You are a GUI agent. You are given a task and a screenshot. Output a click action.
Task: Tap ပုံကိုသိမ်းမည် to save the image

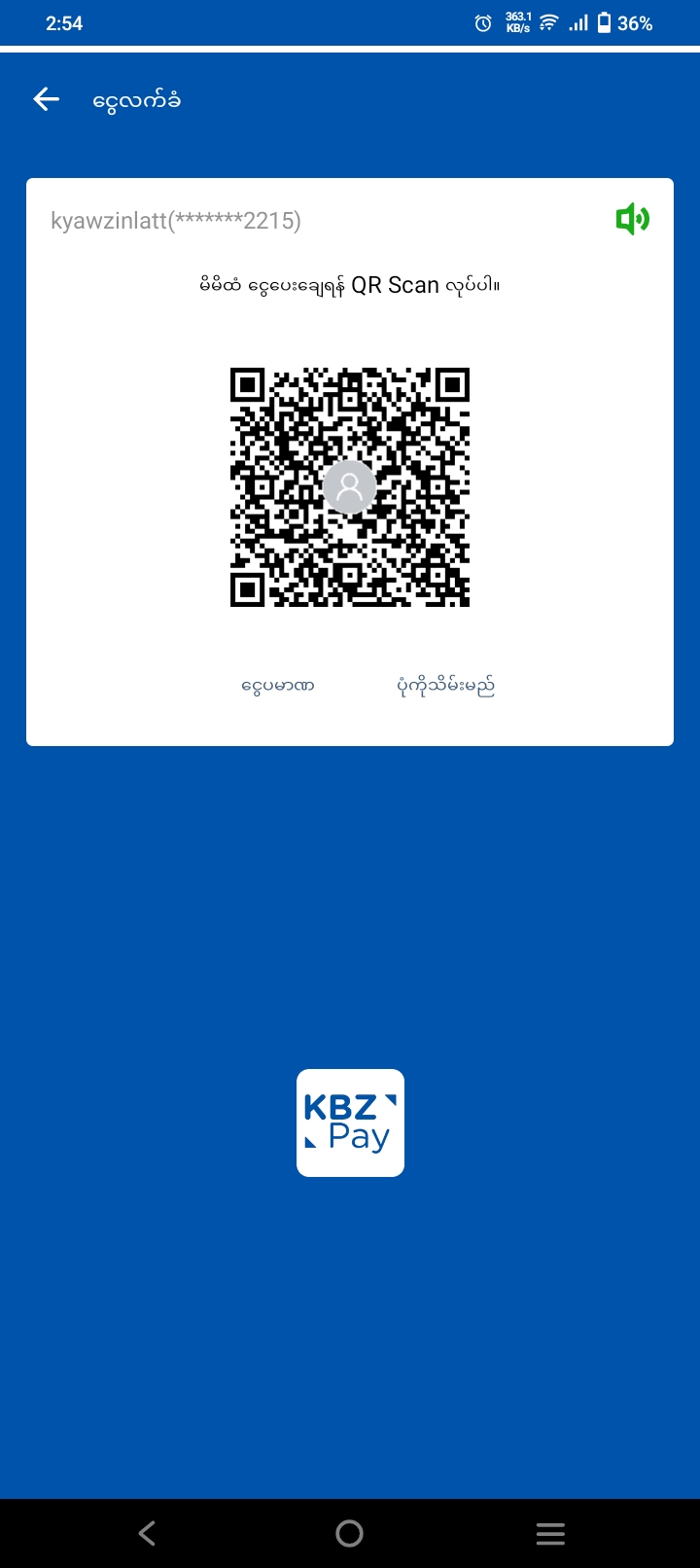point(446,686)
